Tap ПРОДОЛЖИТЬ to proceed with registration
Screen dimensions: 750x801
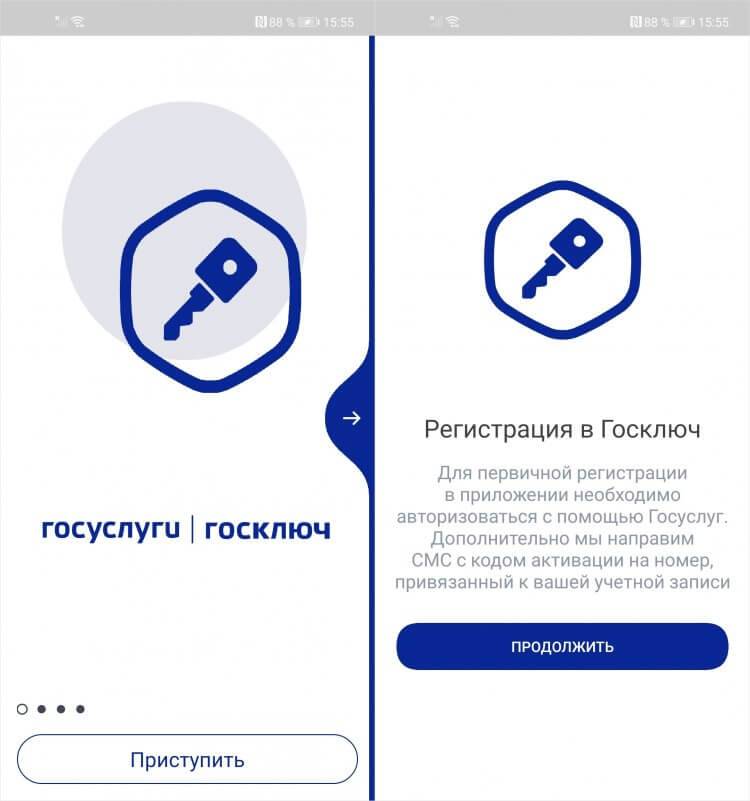tap(562, 646)
